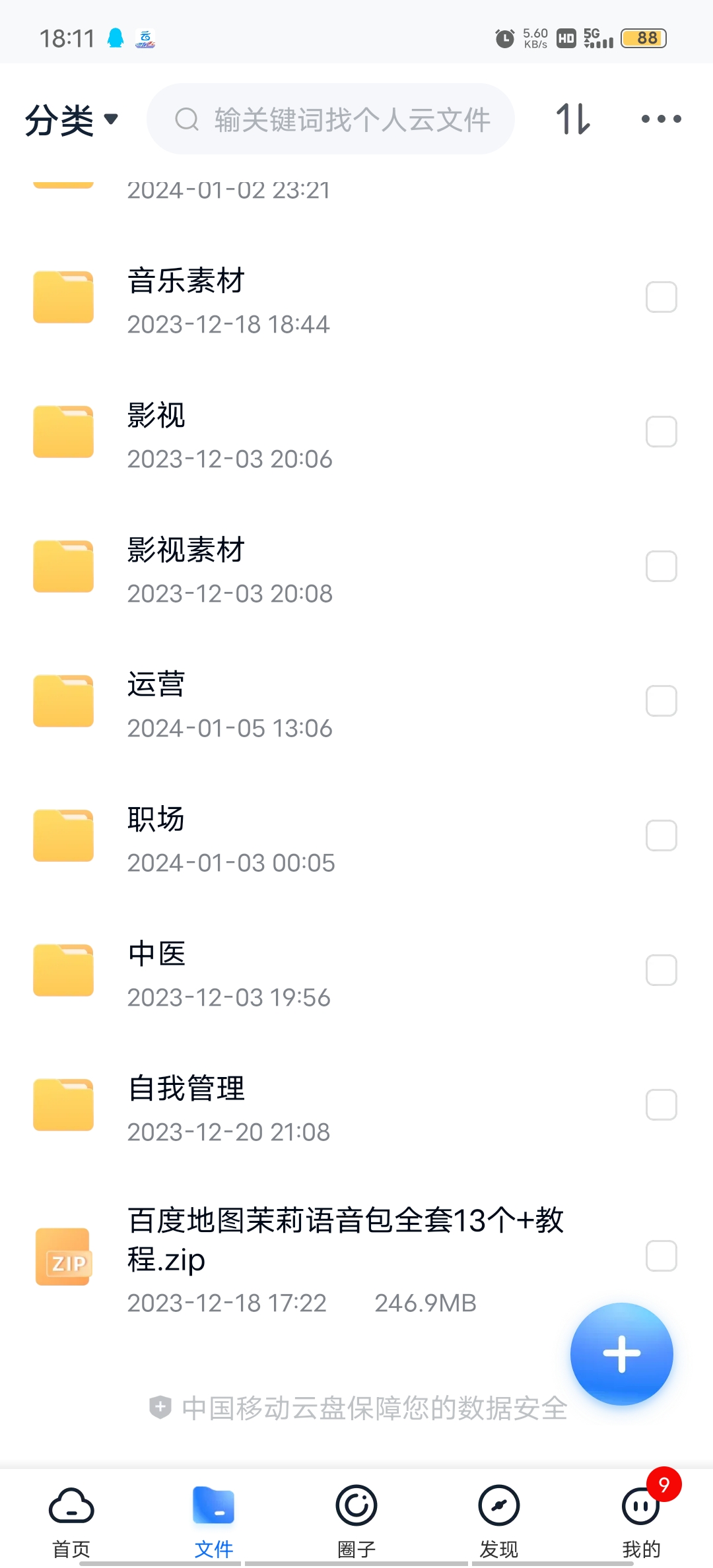Open the 分类 category dropdown
The width and height of the screenshot is (713, 1568).
pyautogui.click(x=71, y=120)
